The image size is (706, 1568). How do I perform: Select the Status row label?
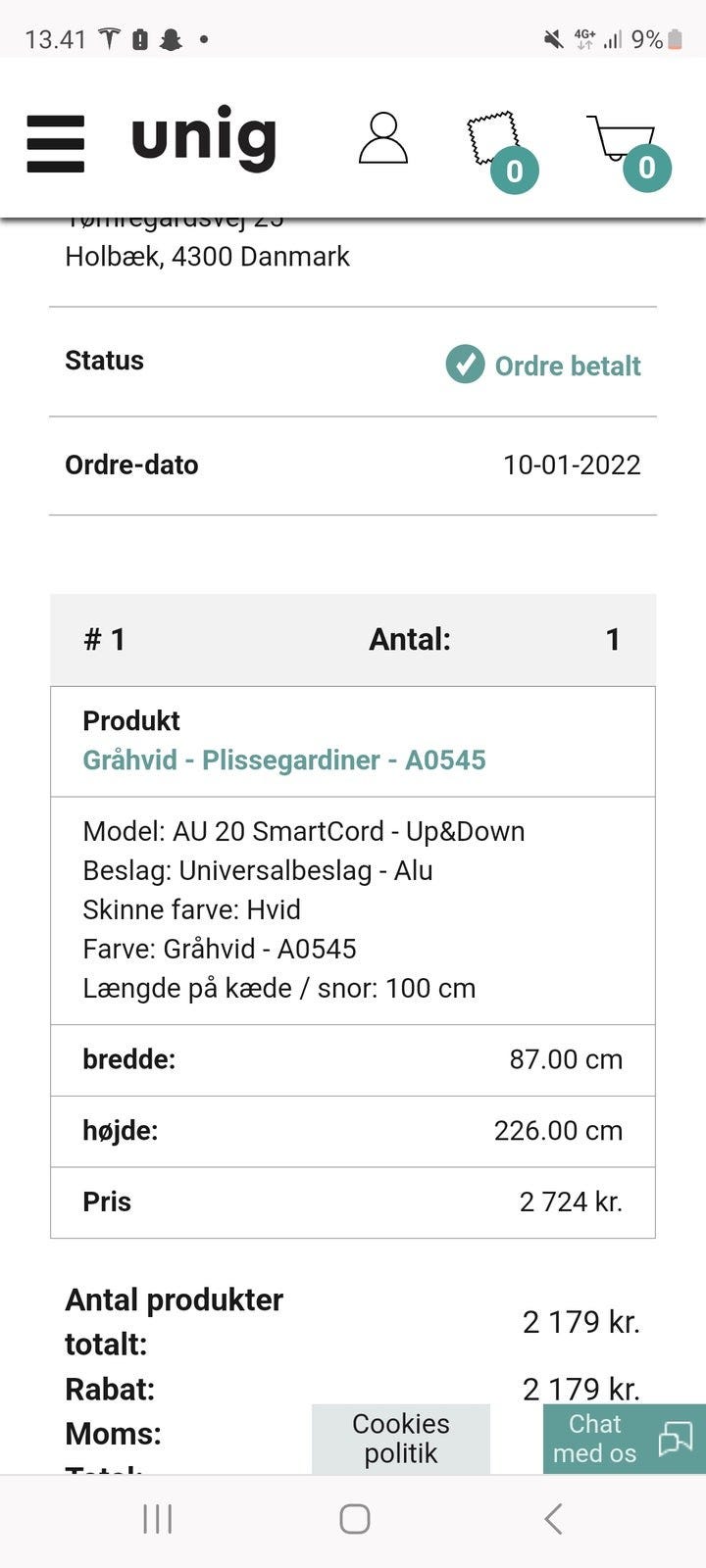point(103,360)
